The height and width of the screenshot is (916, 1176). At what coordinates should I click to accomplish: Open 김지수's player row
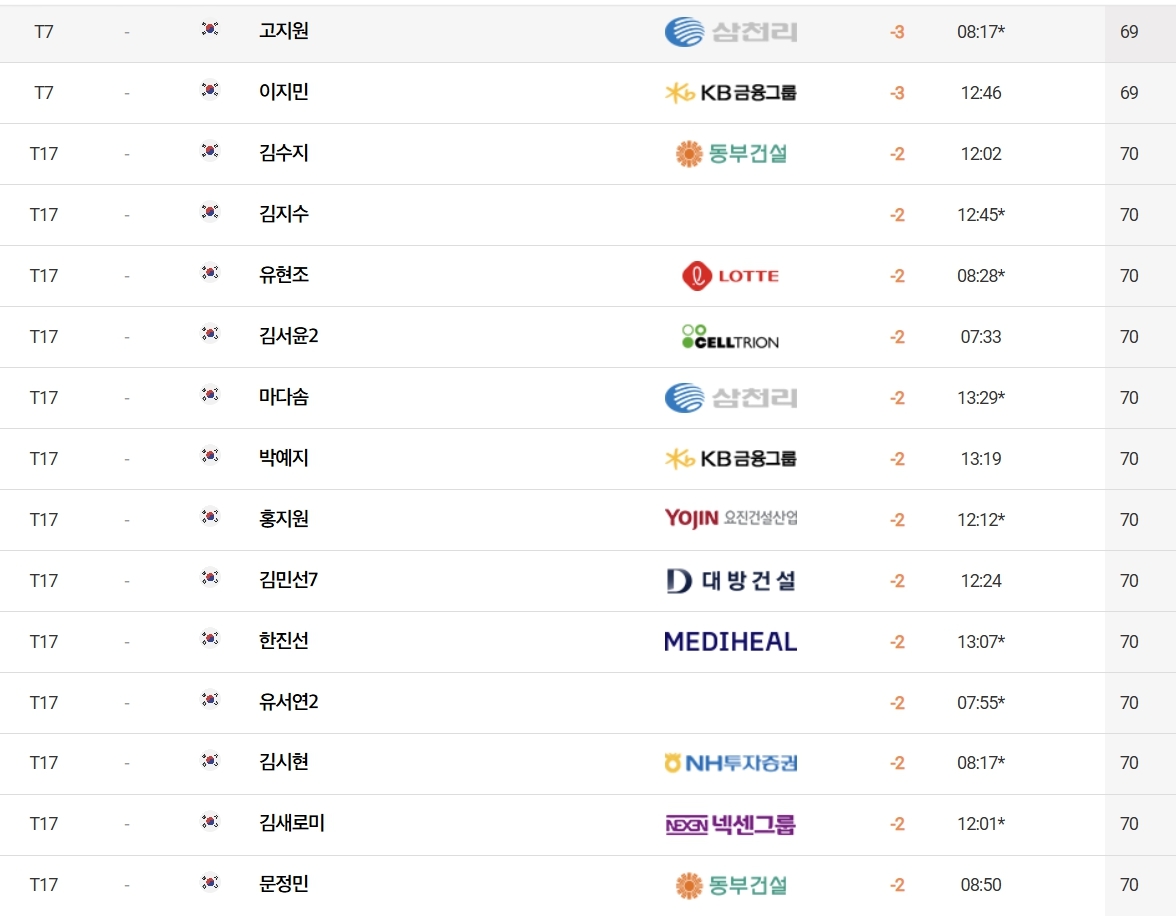588,215
